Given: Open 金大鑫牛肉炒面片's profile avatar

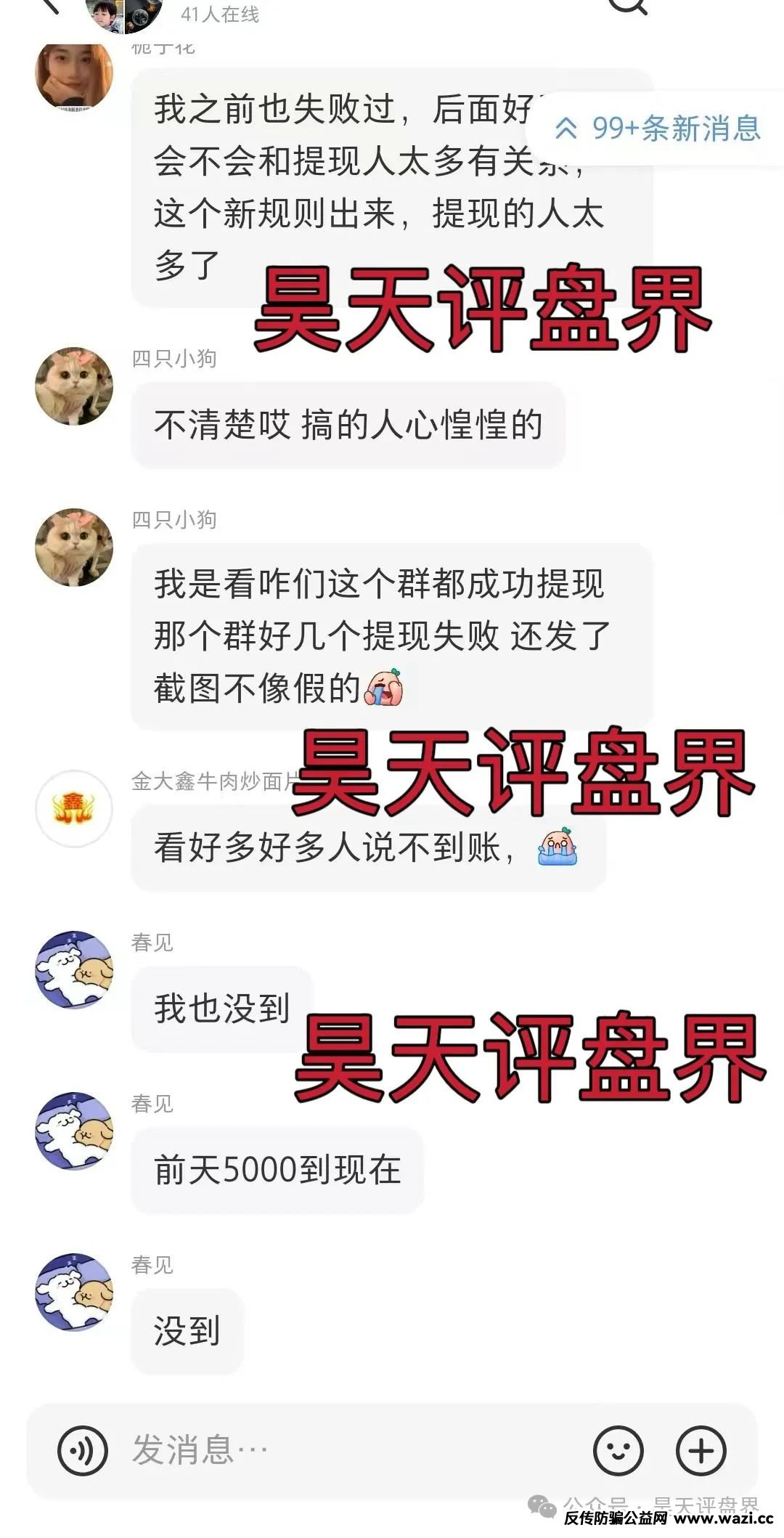Looking at the screenshot, I should (x=74, y=808).
